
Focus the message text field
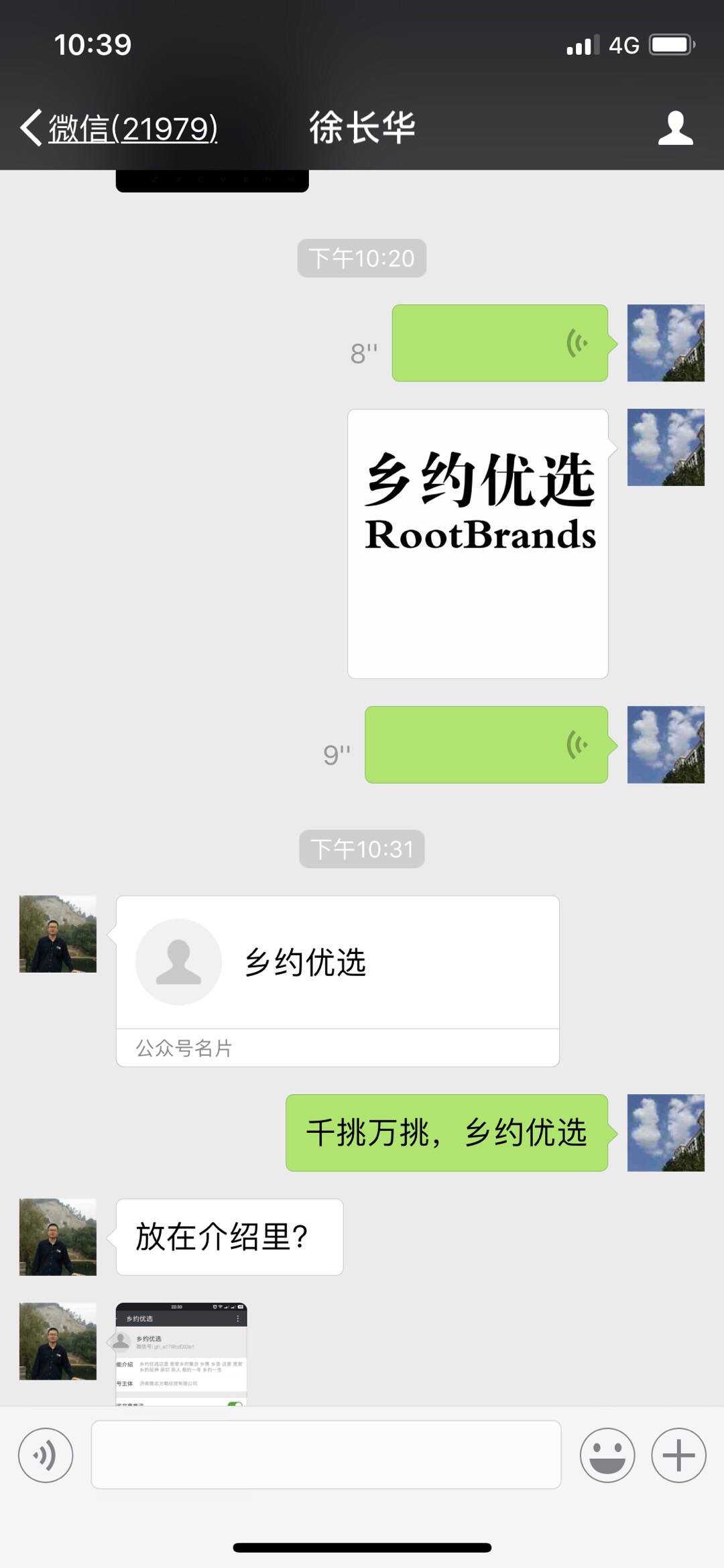coord(326,1455)
